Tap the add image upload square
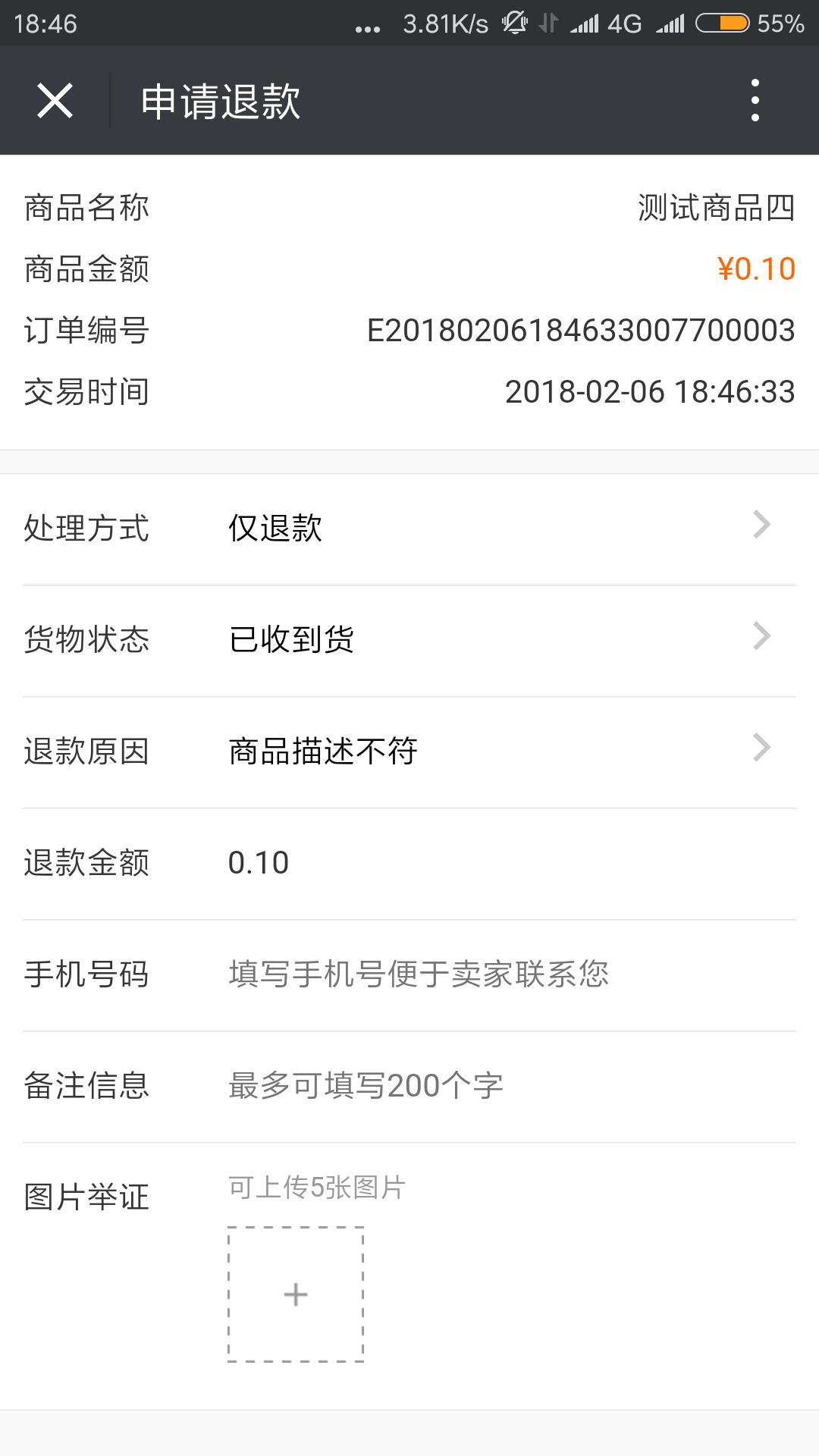Viewport: 819px width, 1456px height. pyautogui.click(x=295, y=1295)
